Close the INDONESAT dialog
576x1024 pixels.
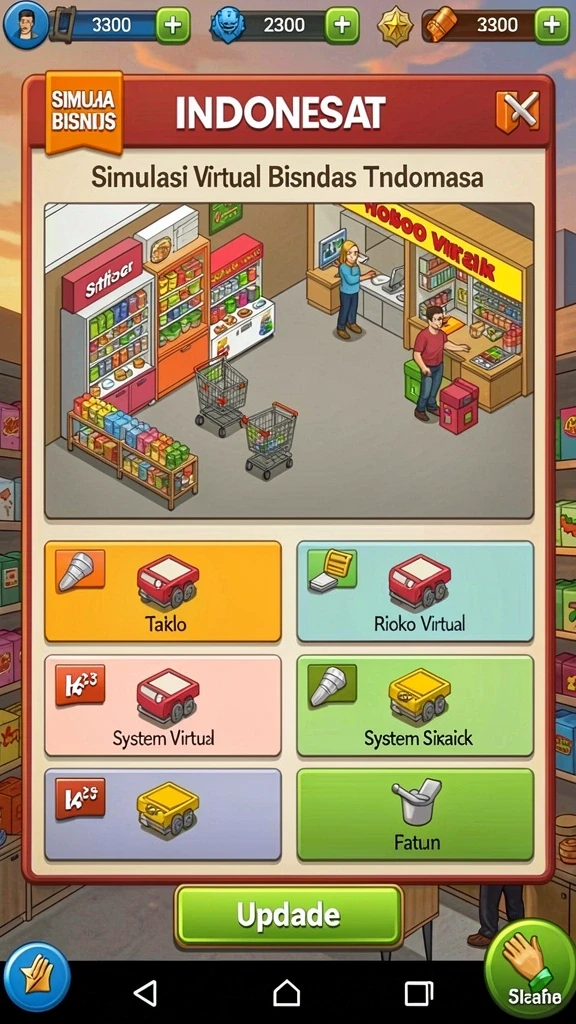pyautogui.click(x=517, y=110)
